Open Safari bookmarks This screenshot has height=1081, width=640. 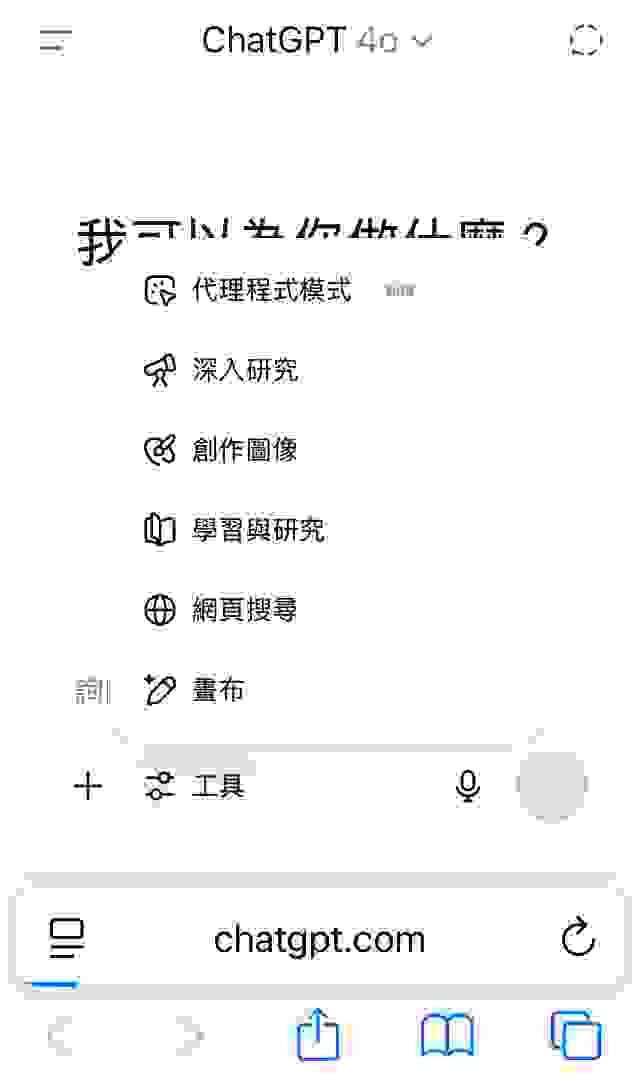pos(447,1035)
